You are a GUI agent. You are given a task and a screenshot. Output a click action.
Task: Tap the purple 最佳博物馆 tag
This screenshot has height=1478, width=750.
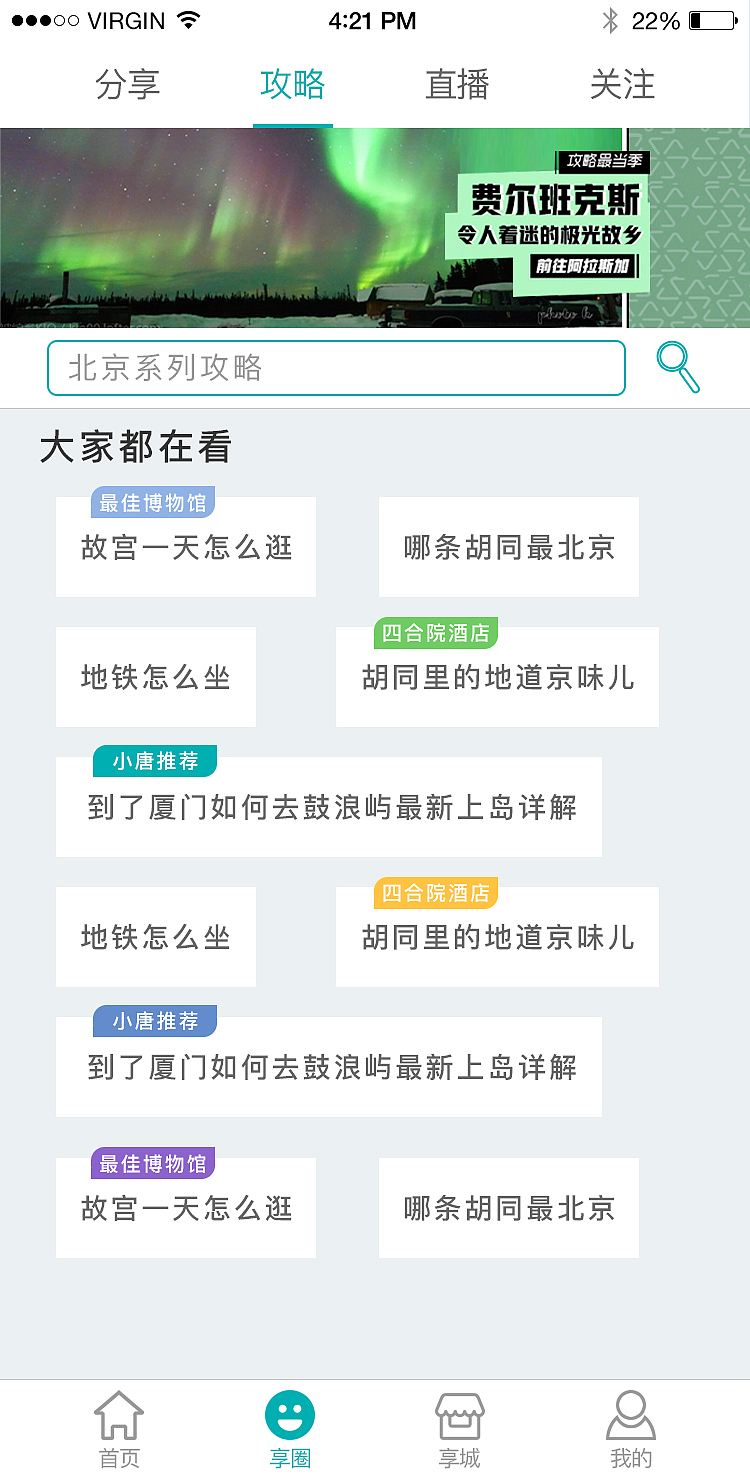tap(156, 1164)
